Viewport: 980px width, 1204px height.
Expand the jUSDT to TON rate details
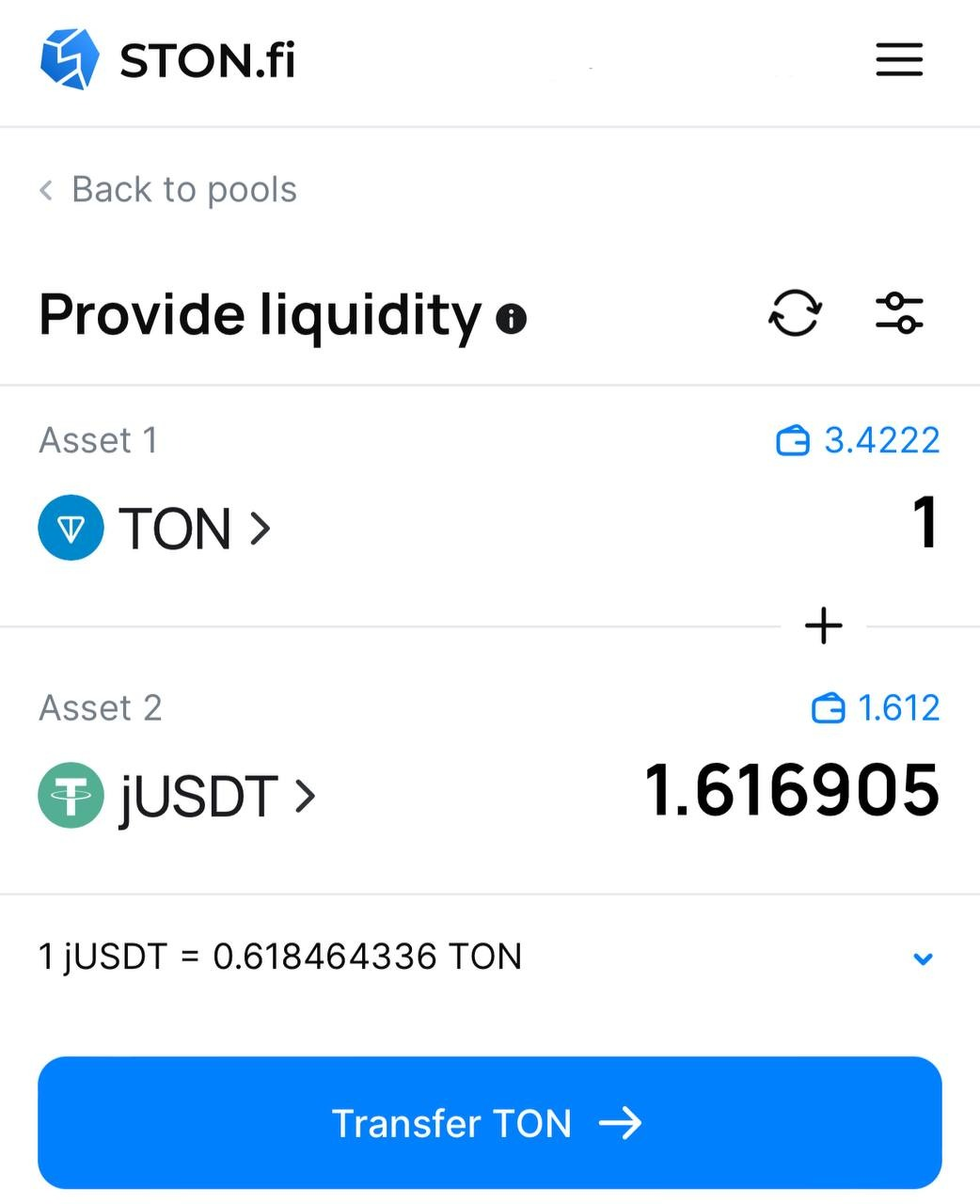pyautogui.click(x=923, y=958)
